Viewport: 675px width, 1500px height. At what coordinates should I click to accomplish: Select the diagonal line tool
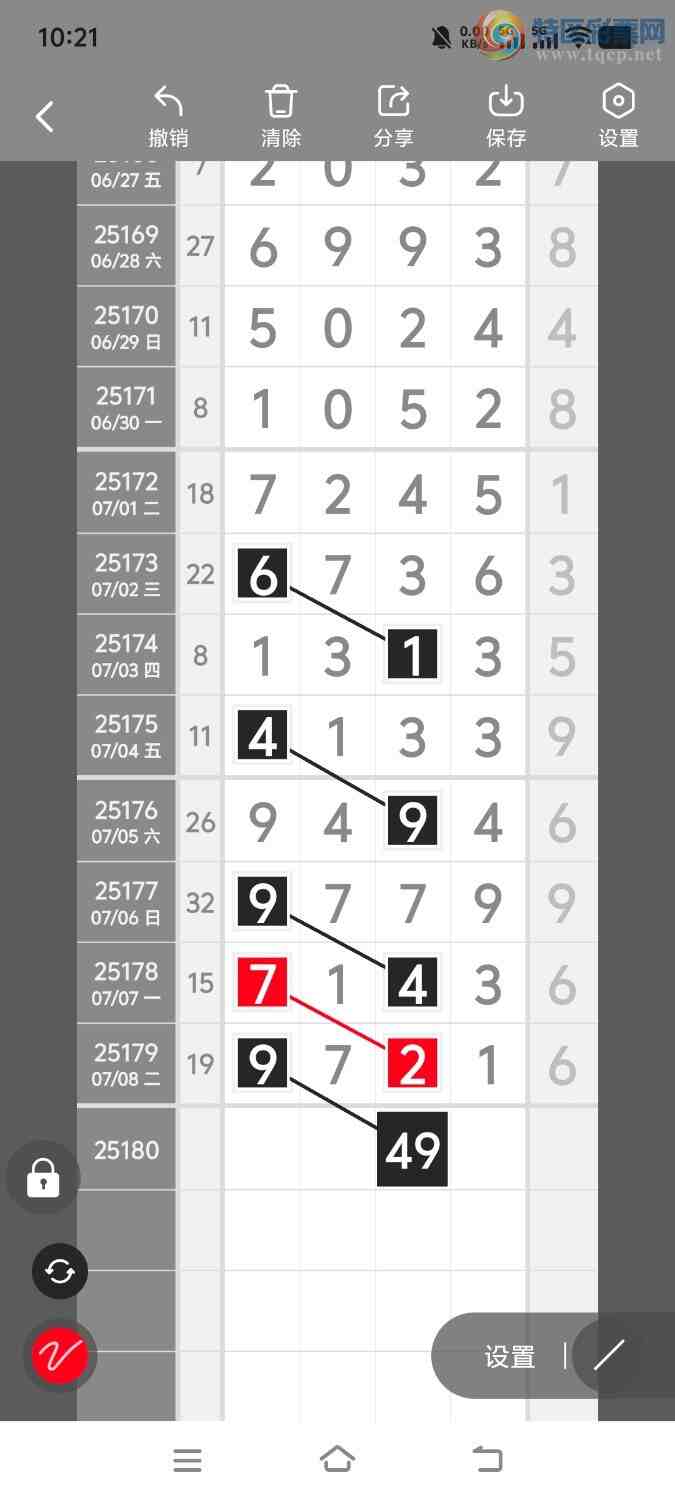[609, 1355]
